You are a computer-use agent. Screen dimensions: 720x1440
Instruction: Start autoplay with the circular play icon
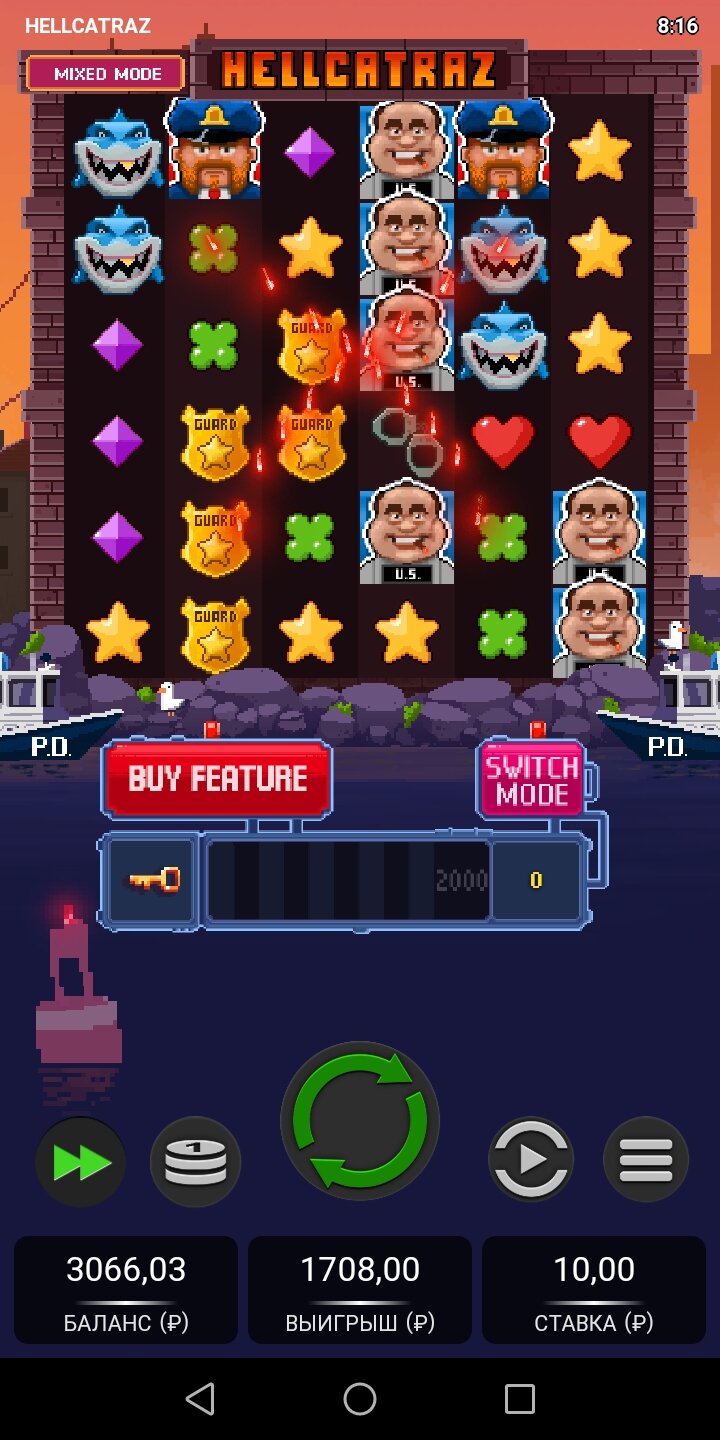coord(531,1159)
